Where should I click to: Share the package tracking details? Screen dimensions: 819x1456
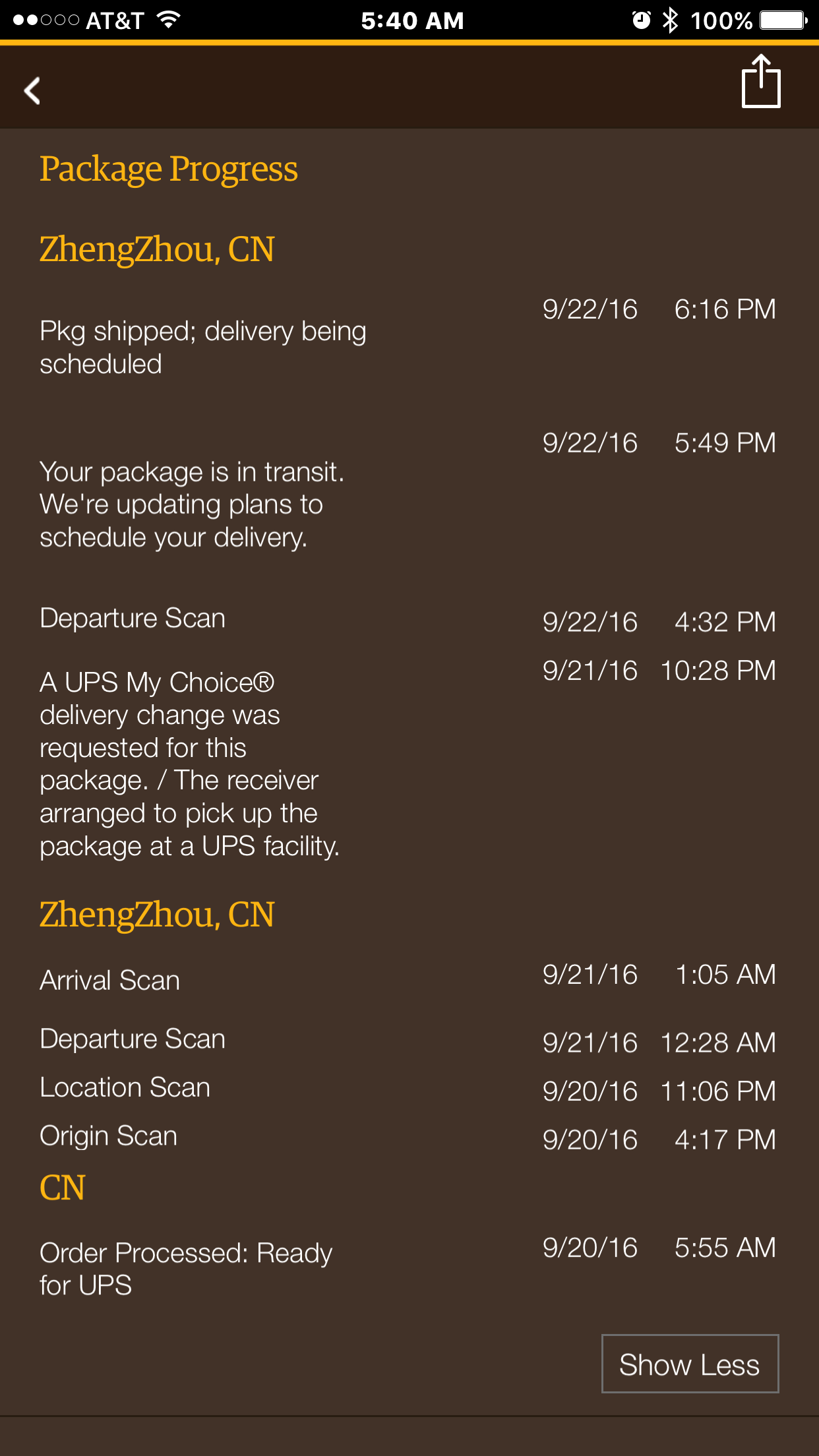pyautogui.click(x=760, y=82)
